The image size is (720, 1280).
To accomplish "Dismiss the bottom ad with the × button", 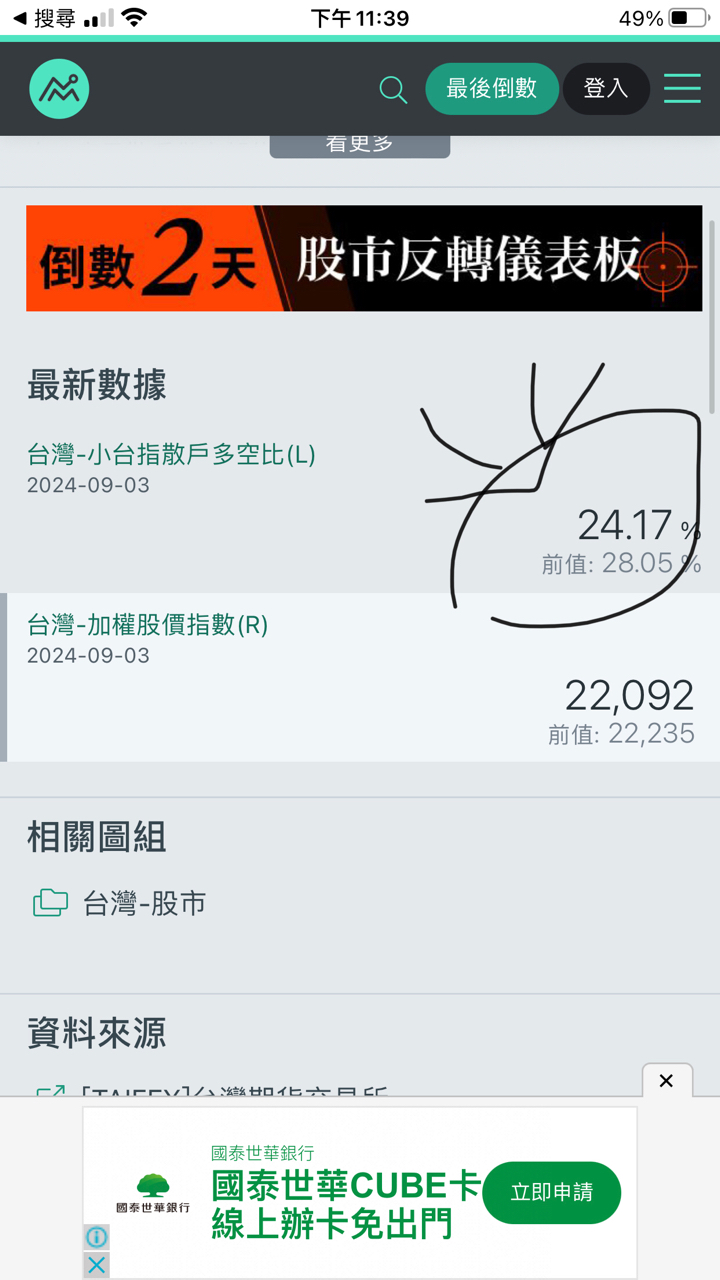I will [x=666, y=1080].
